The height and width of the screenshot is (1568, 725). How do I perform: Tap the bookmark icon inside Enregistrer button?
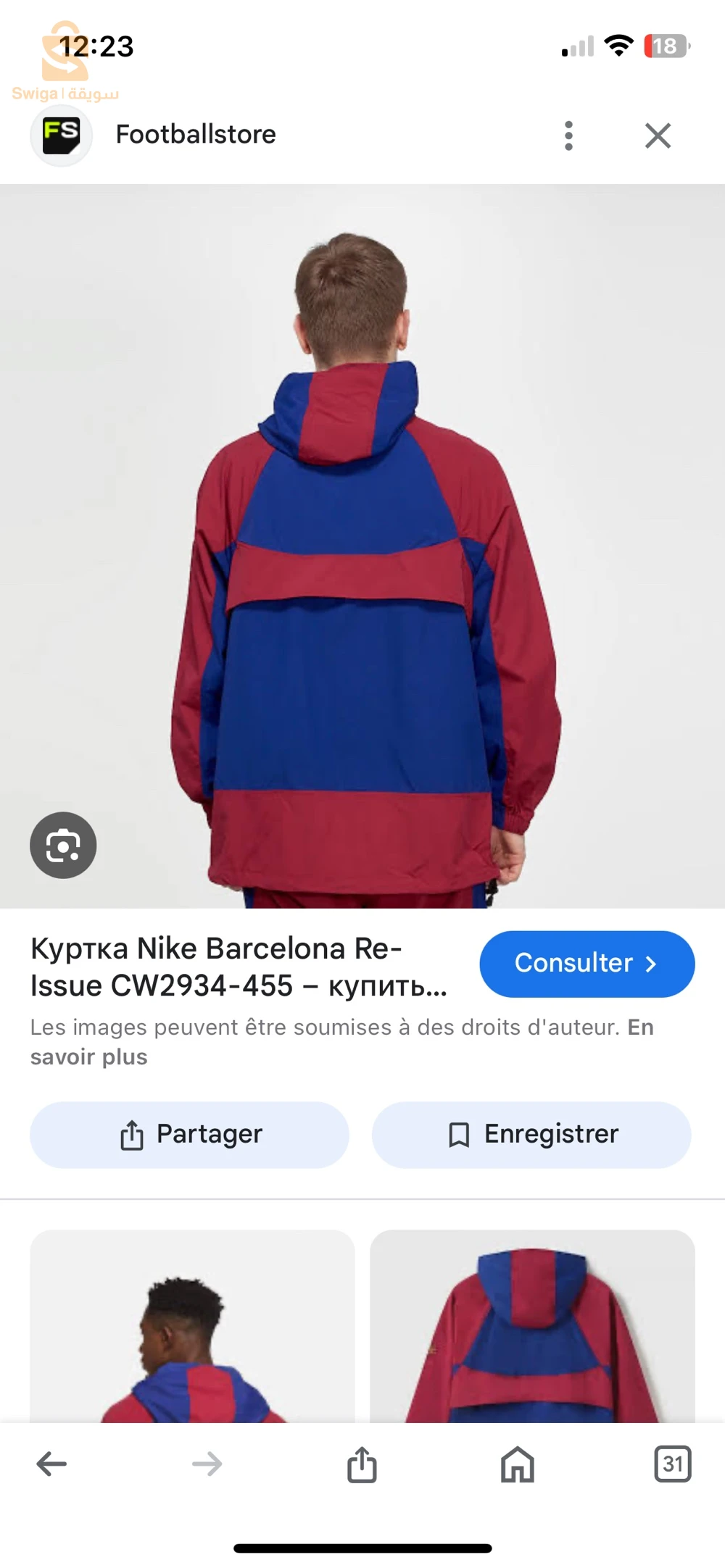pos(459,1134)
